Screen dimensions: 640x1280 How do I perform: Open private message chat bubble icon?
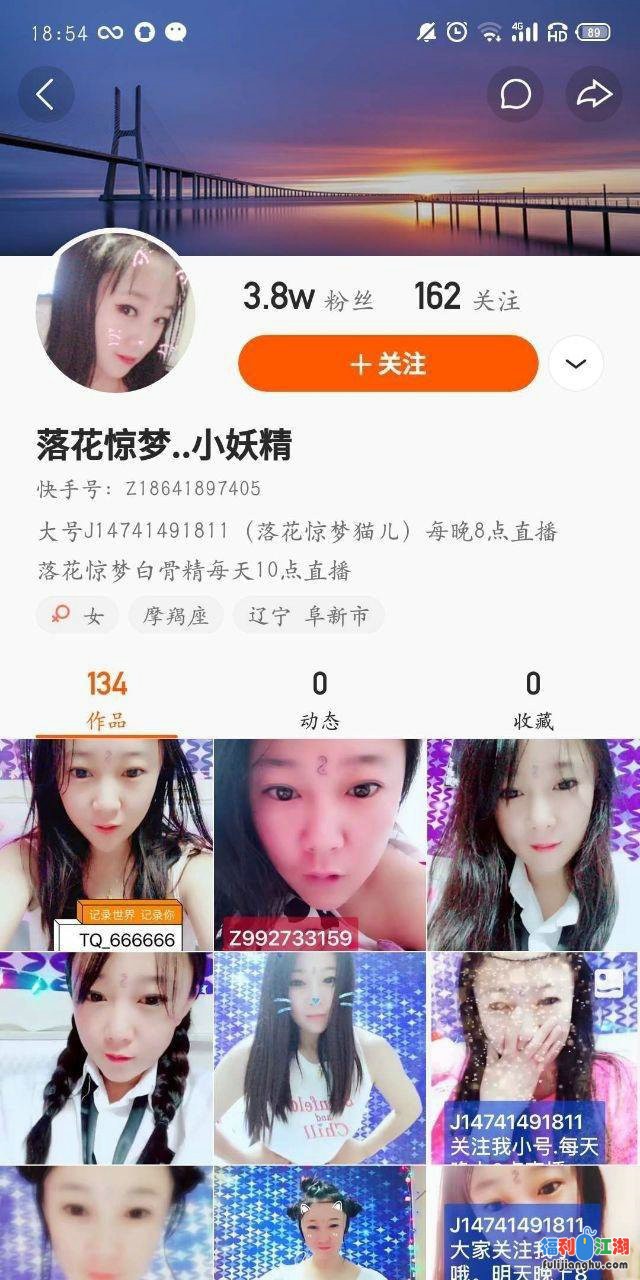point(515,95)
